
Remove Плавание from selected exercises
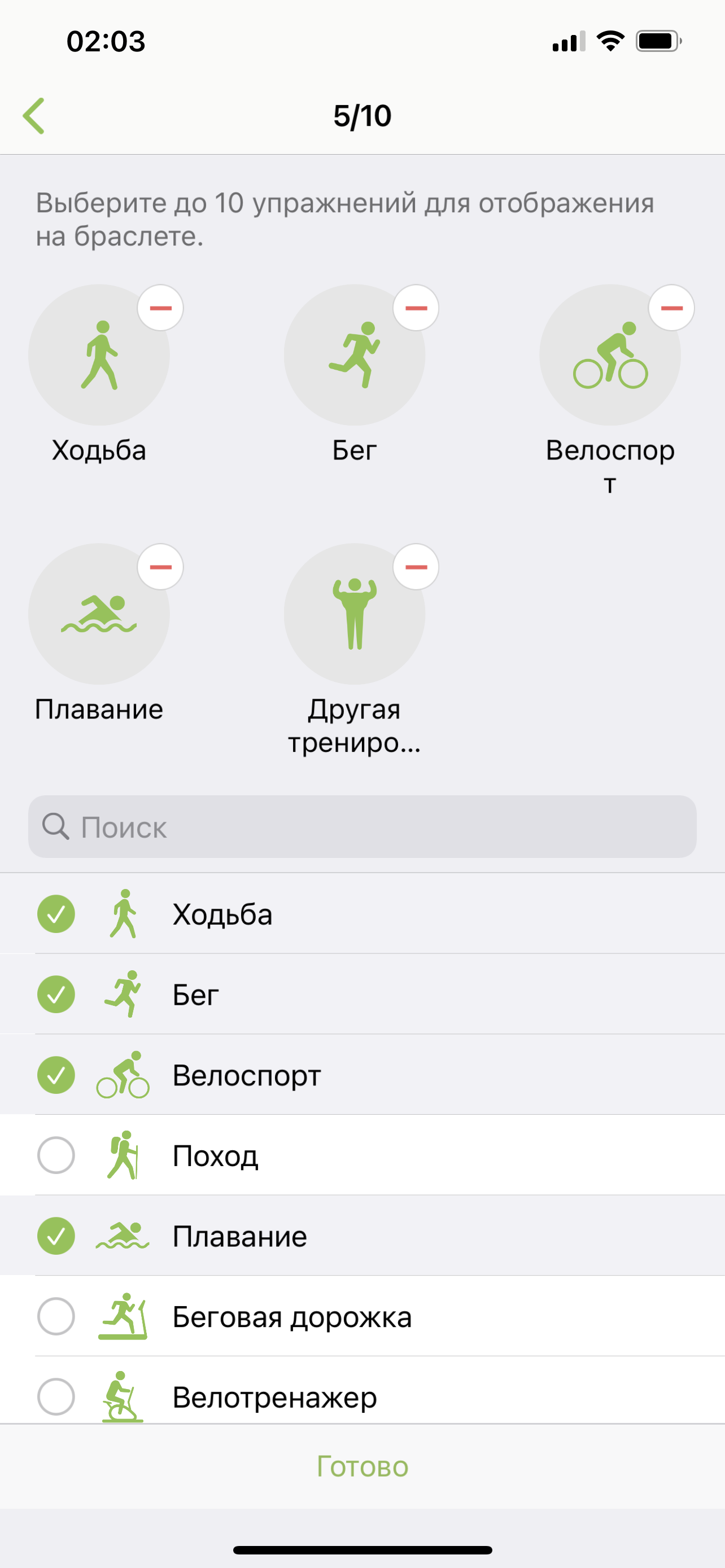[x=160, y=567]
